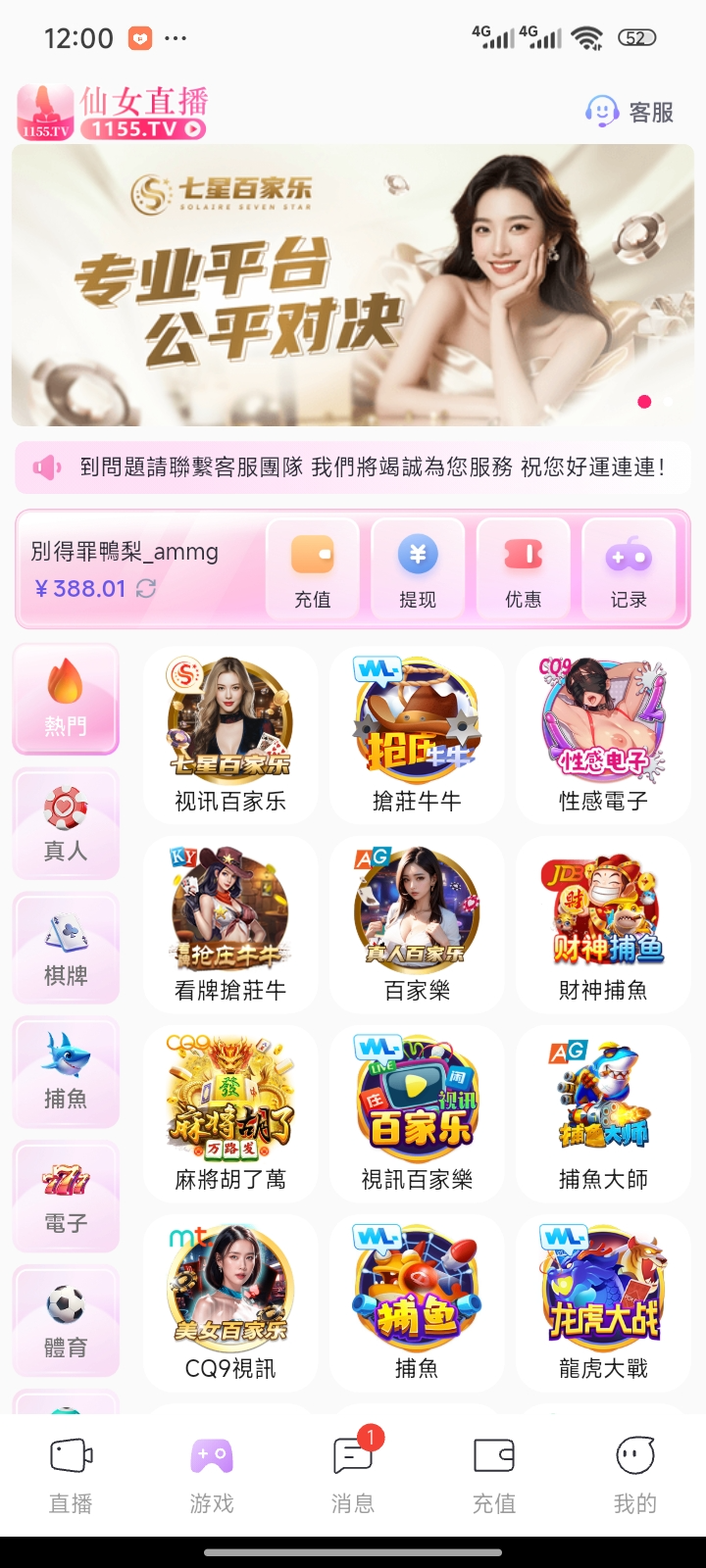Open the 优惠 promotions button

[523, 568]
